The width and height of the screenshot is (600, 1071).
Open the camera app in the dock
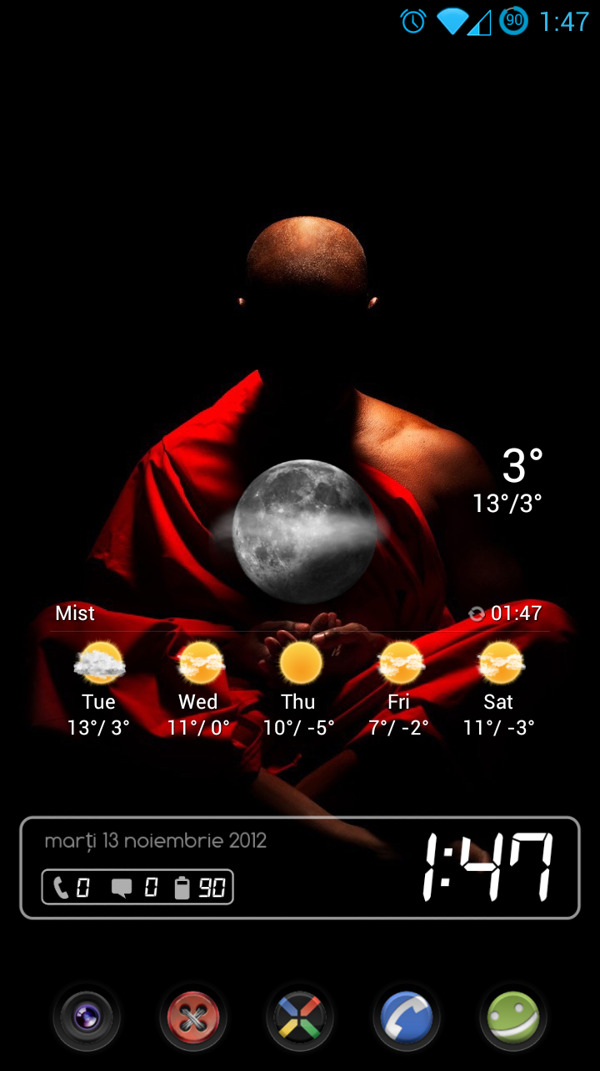[x=87, y=1017]
